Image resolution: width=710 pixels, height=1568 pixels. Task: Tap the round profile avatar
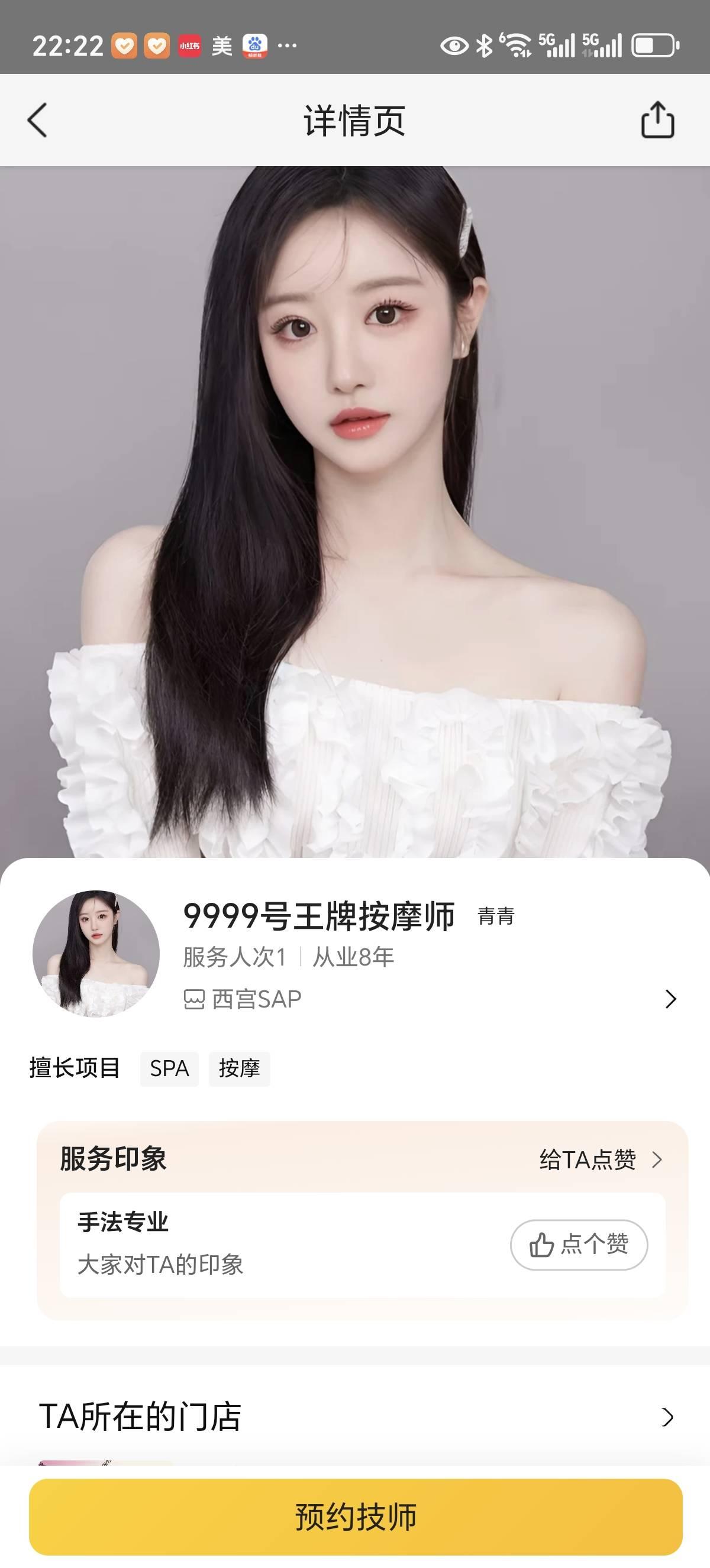click(96, 954)
